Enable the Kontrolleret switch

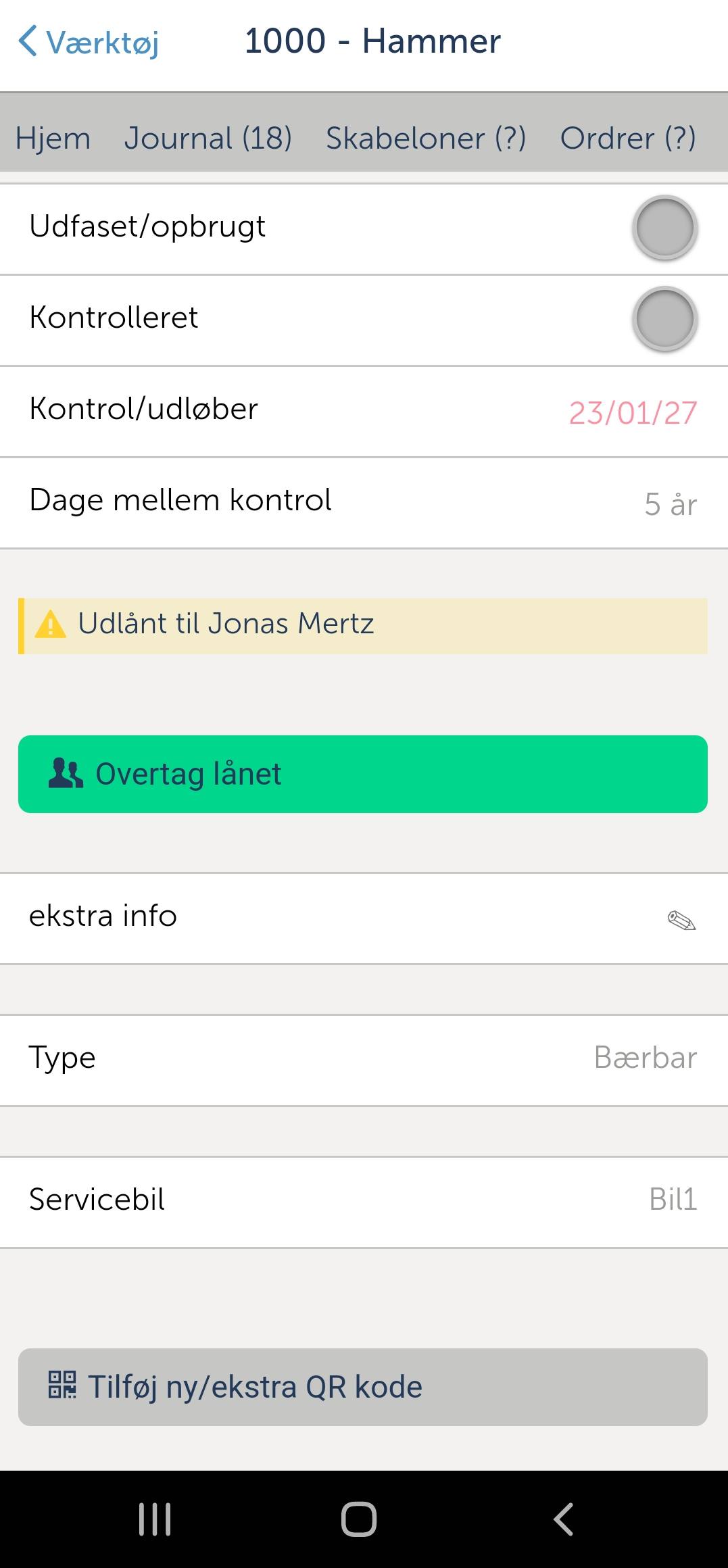pyautogui.click(x=664, y=319)
